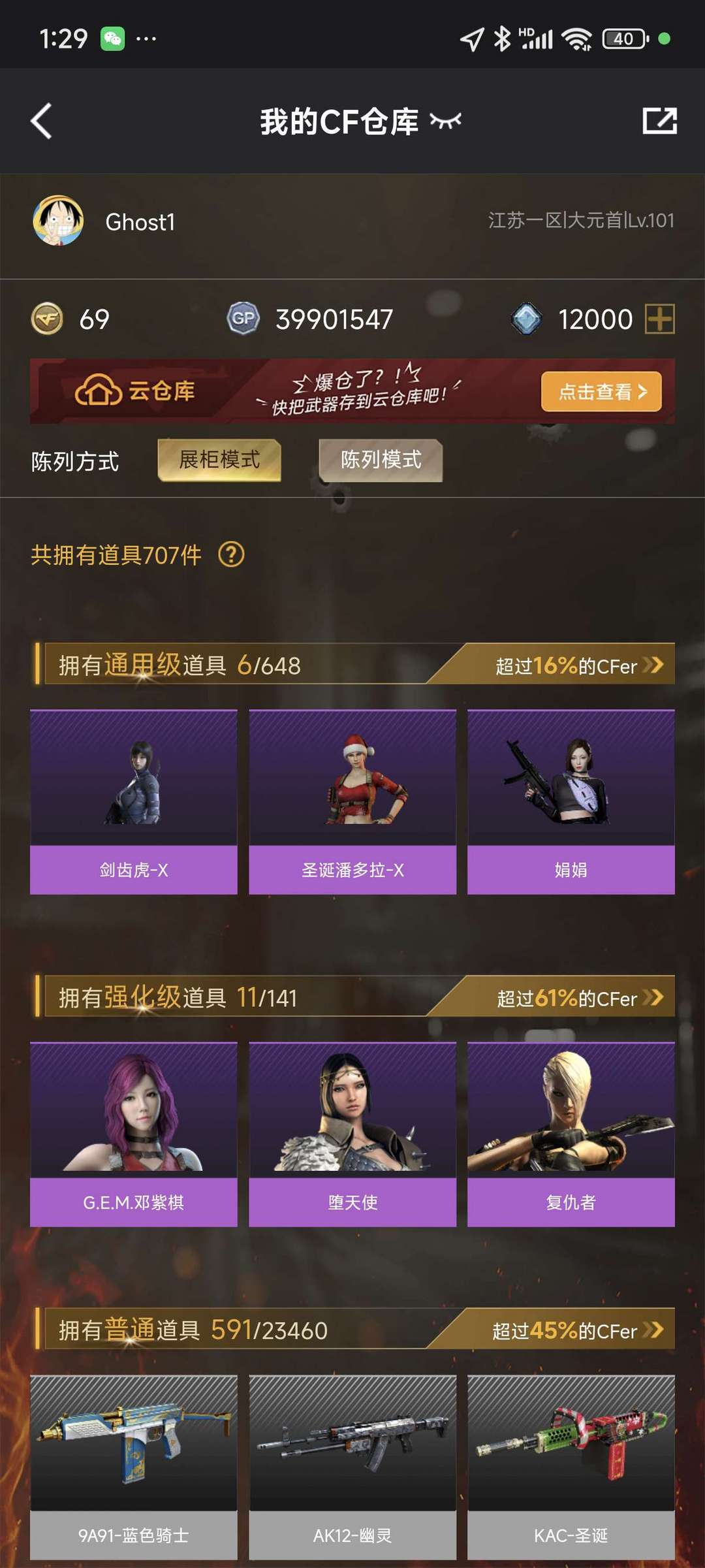Switch to 陈列模式 display
705x1568 pixels.
tap(381, 460)
